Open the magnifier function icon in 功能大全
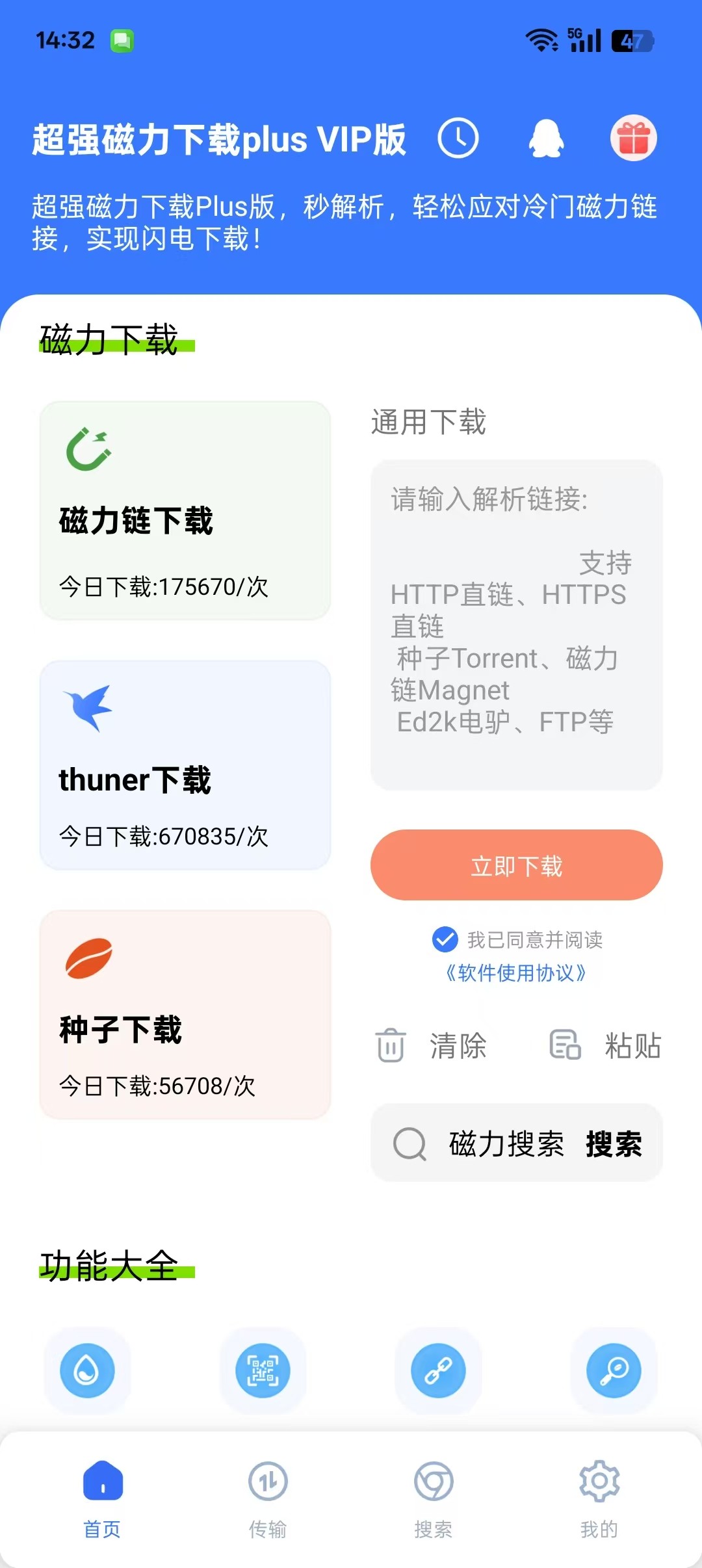Screen dimensions: 702x1568 tap(614, 1370)
